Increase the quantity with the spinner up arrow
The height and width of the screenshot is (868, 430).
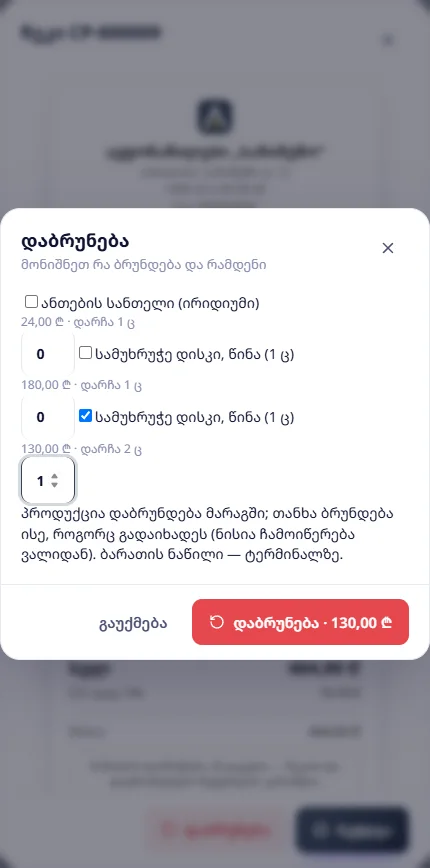click(54, 477)
